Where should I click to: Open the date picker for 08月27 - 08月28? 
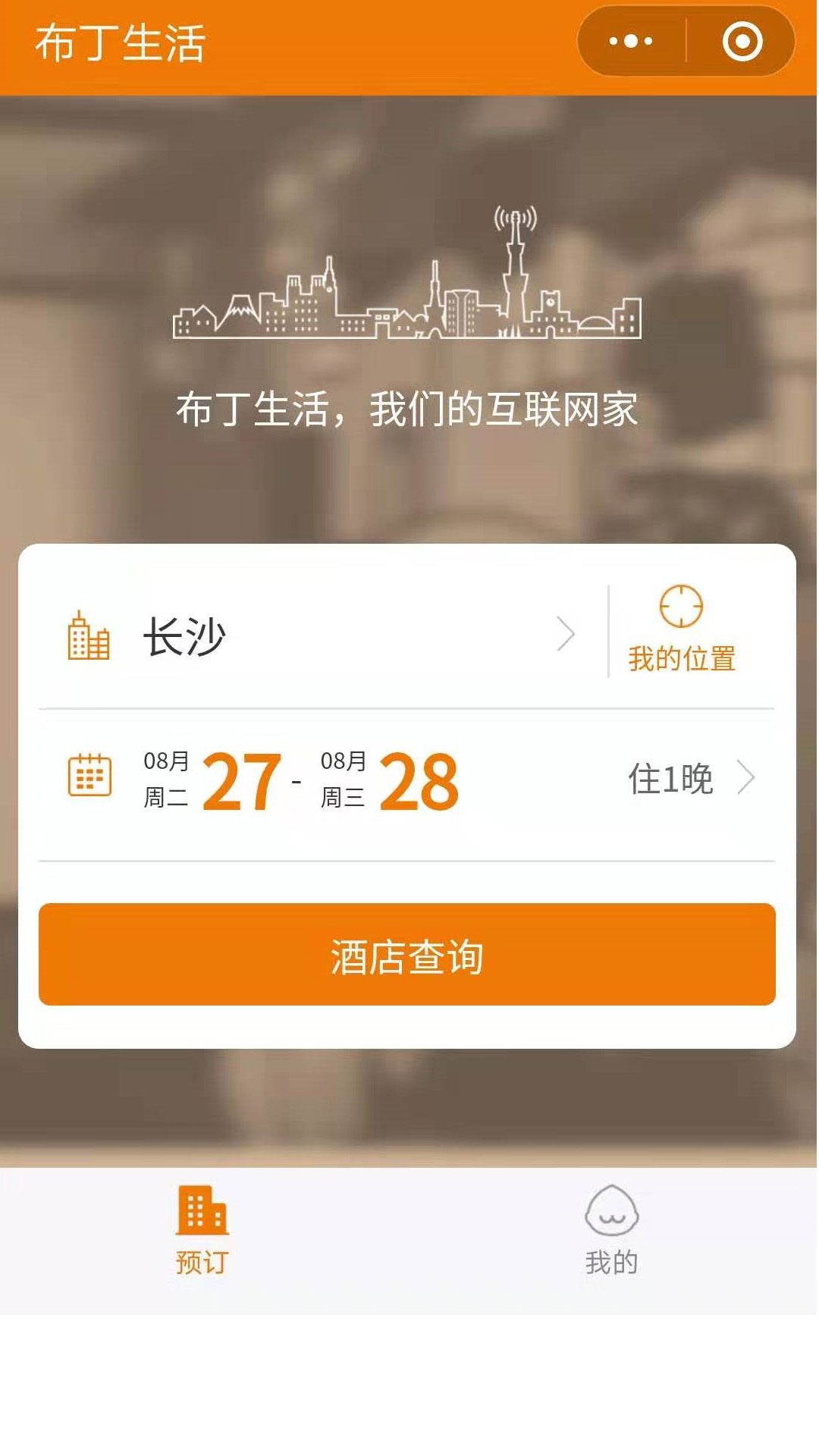point(409,781)
